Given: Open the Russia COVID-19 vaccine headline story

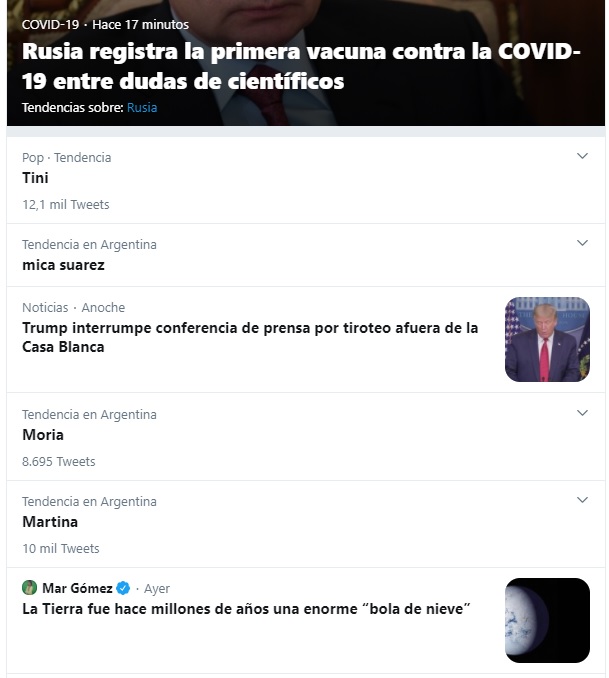Looking at the screenshot, I should click(300, 66).
